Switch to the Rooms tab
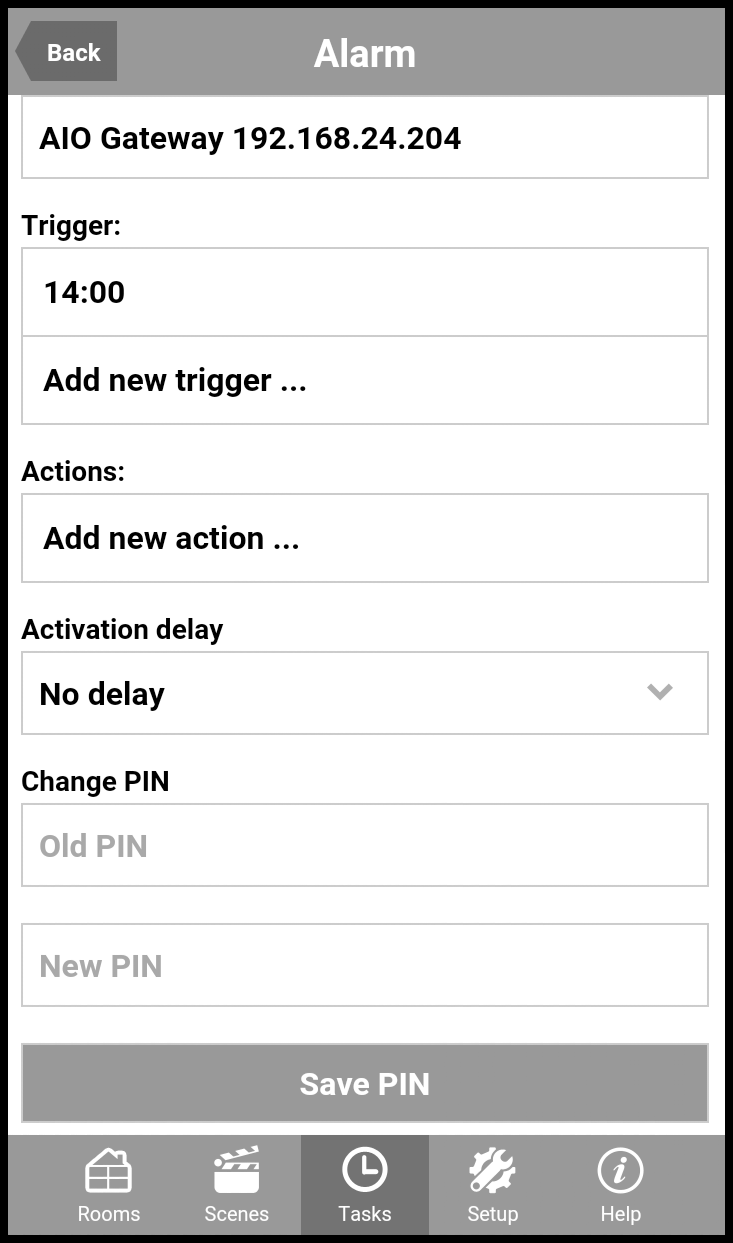 109,1186
